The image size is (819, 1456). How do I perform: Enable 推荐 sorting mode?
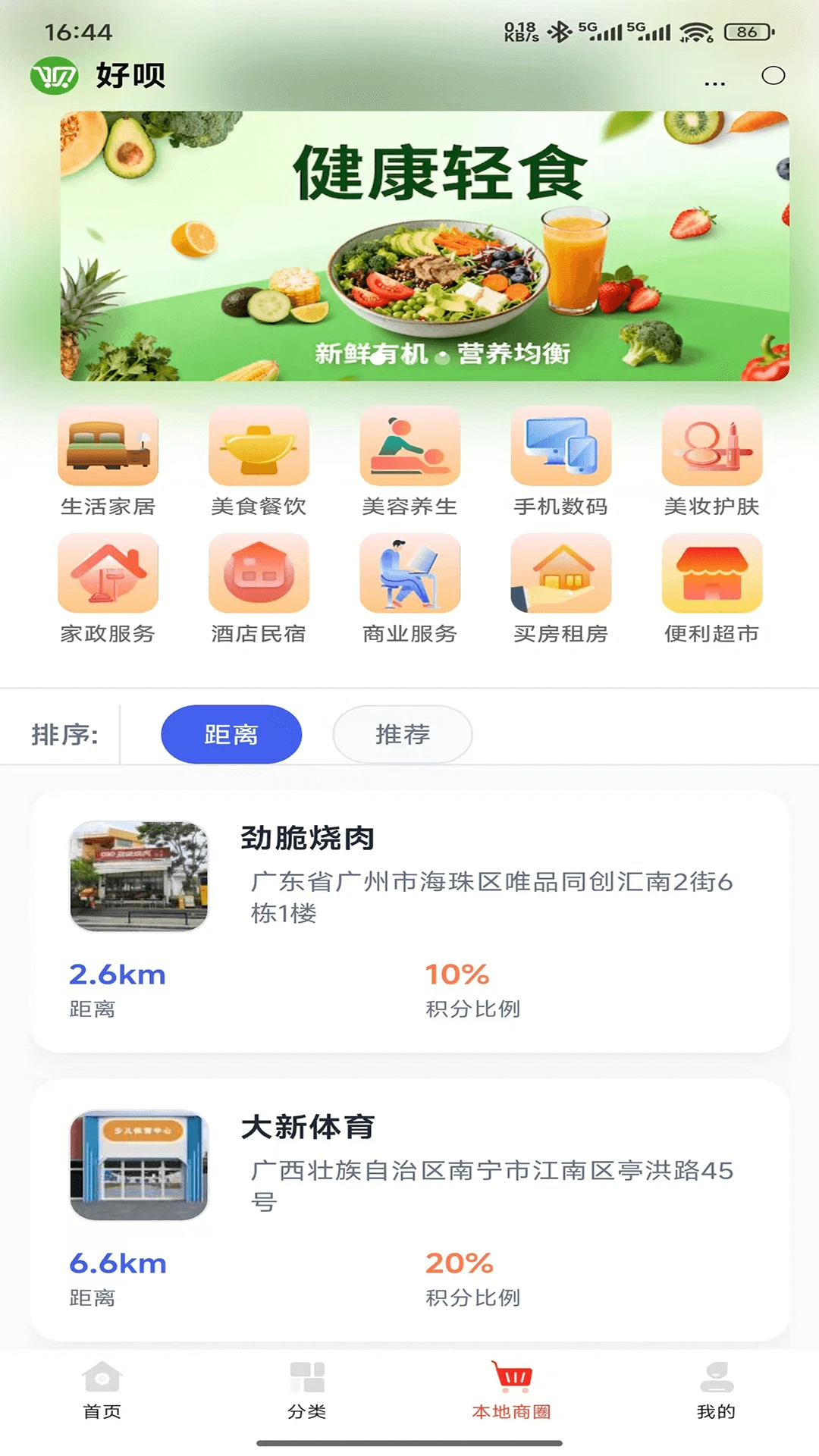coord(402,733)
